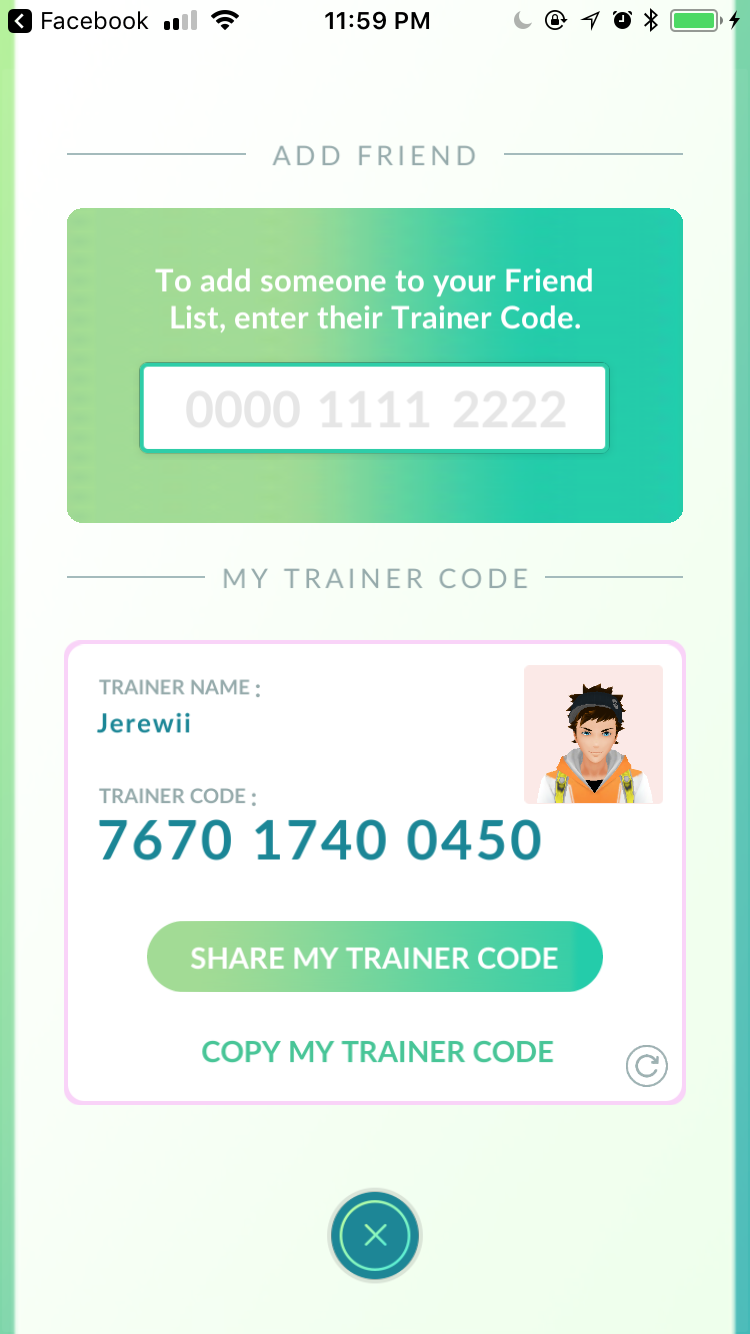Close the Add Friend screen
750x1334 pixels.
375,1235
